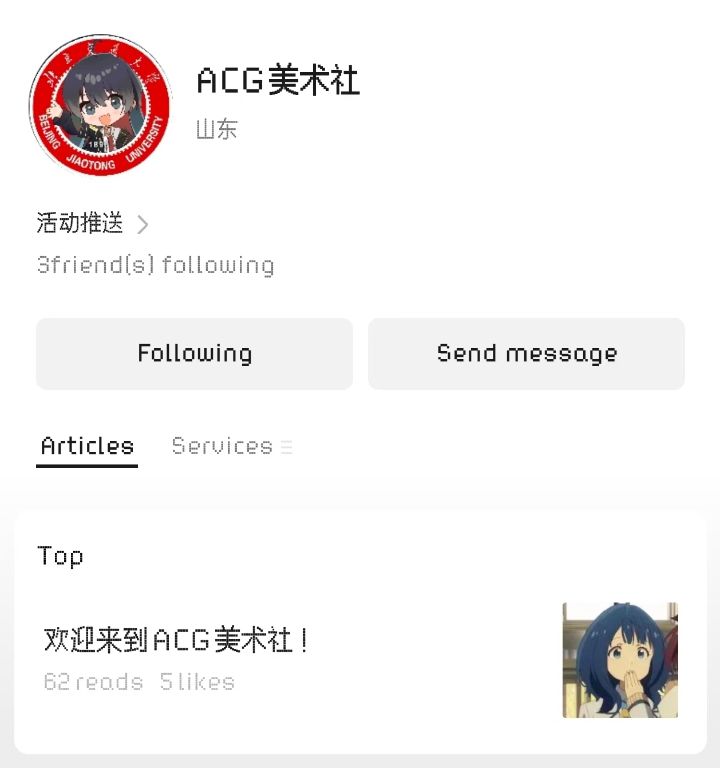Open the ACG美术社 profile avatar
Image resolution: width=720 pixels, height=768 pixels.
100,105
